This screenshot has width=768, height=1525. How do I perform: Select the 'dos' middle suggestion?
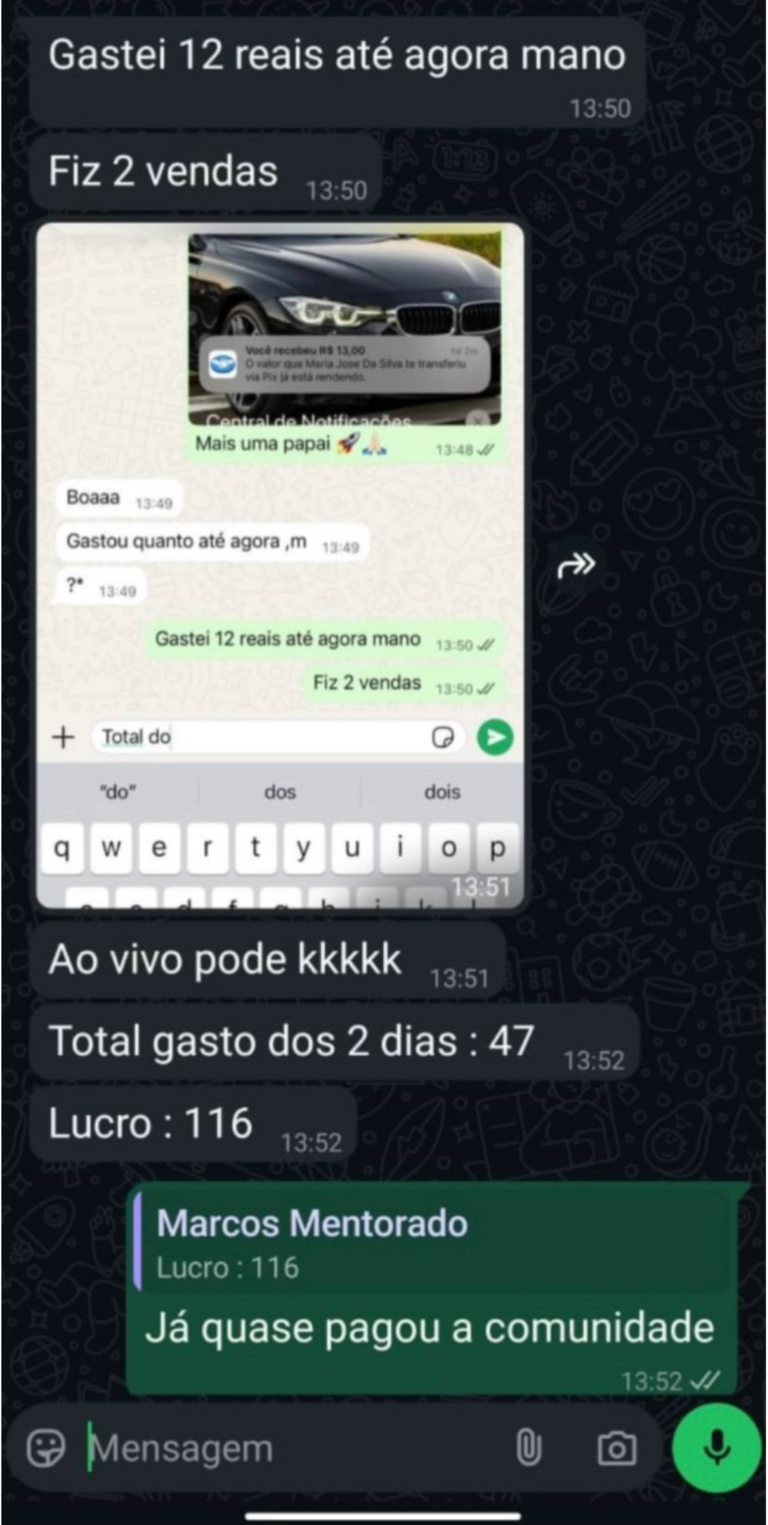pyautogui.click(x=279, y=792)
